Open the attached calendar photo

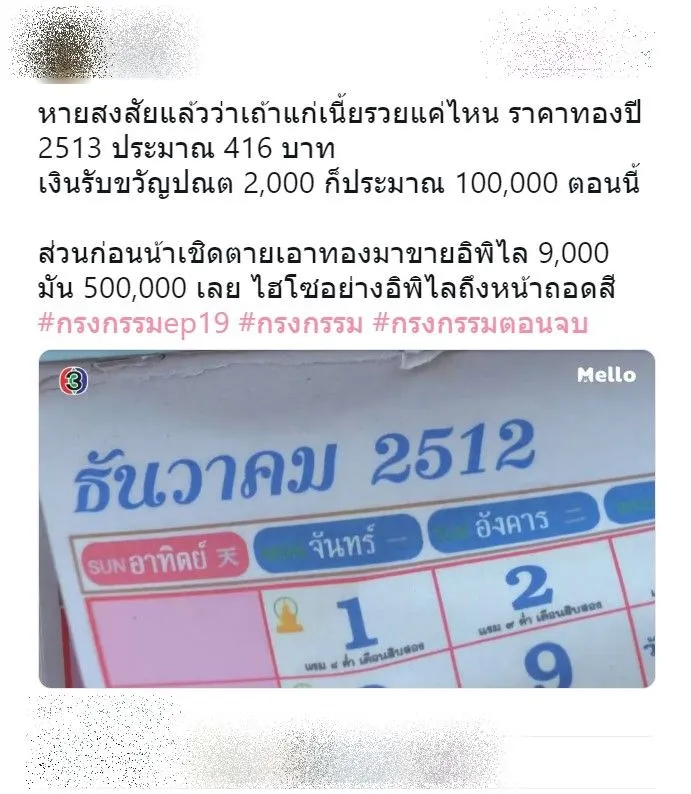click(x=346, y=520)
